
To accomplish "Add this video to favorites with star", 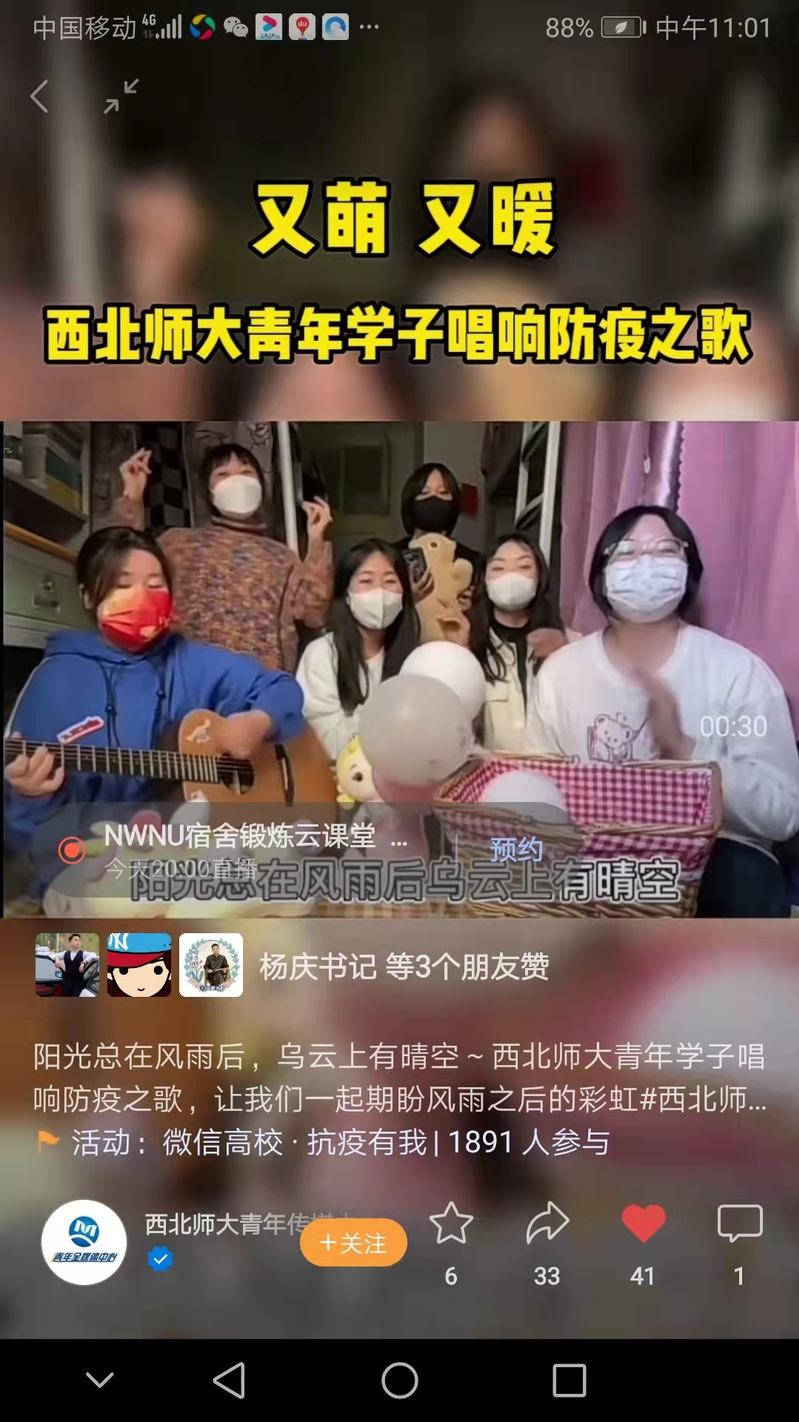I will [451, 1224].
